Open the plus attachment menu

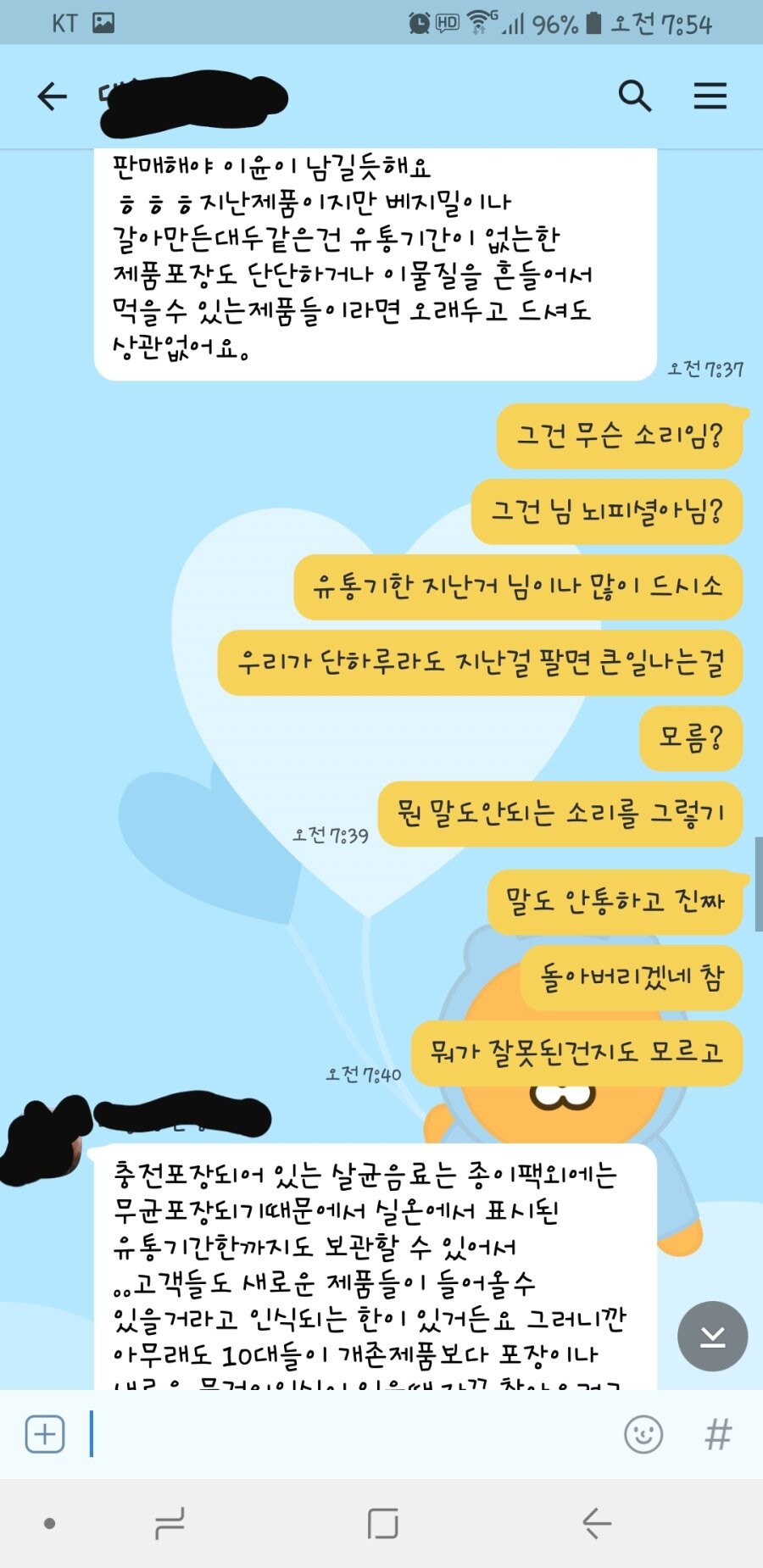pyautogui.click(x=45, y=1435)
